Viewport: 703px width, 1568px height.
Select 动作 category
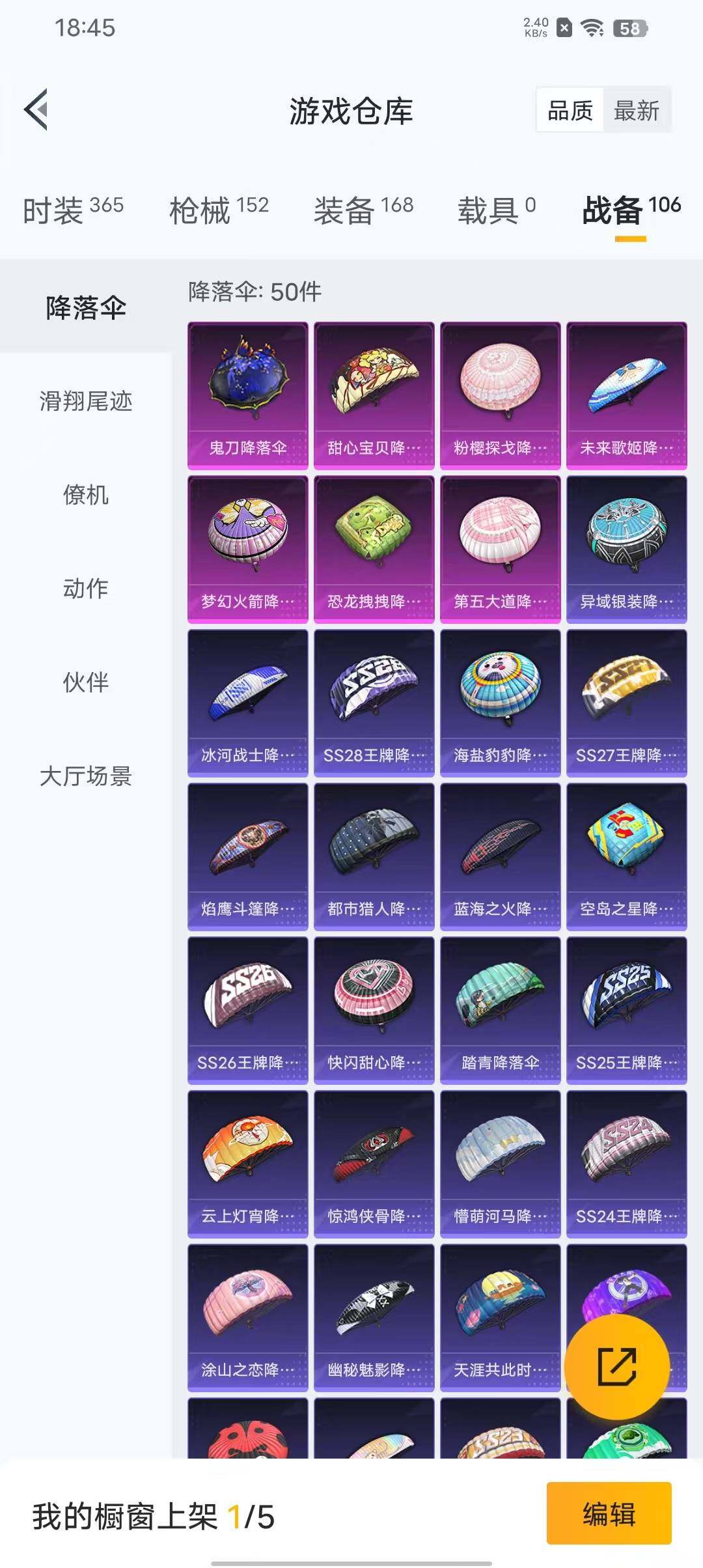click(85, 589)
